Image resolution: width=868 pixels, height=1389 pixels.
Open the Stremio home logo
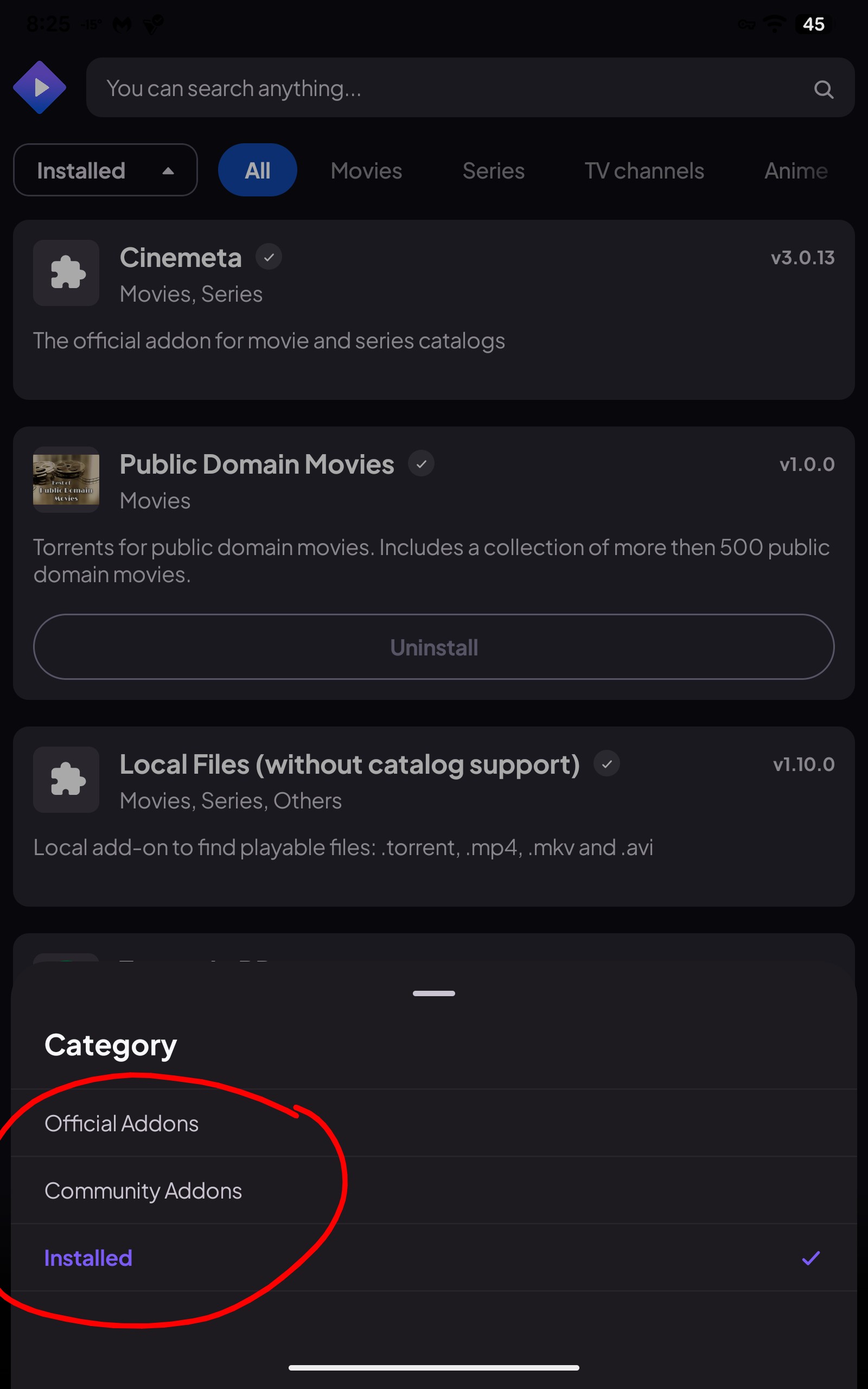tap(40, 87)
